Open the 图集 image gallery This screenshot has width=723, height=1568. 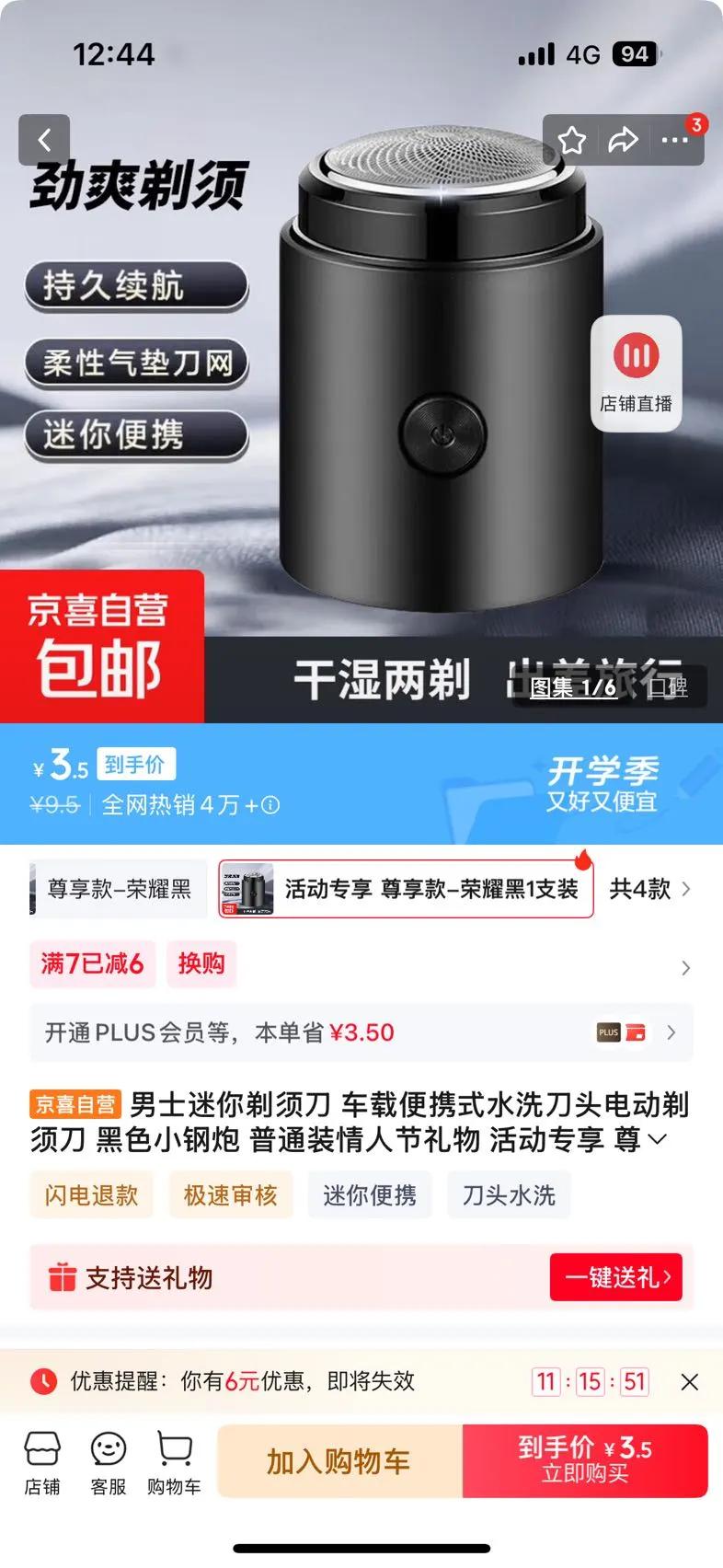coord(573,687)
